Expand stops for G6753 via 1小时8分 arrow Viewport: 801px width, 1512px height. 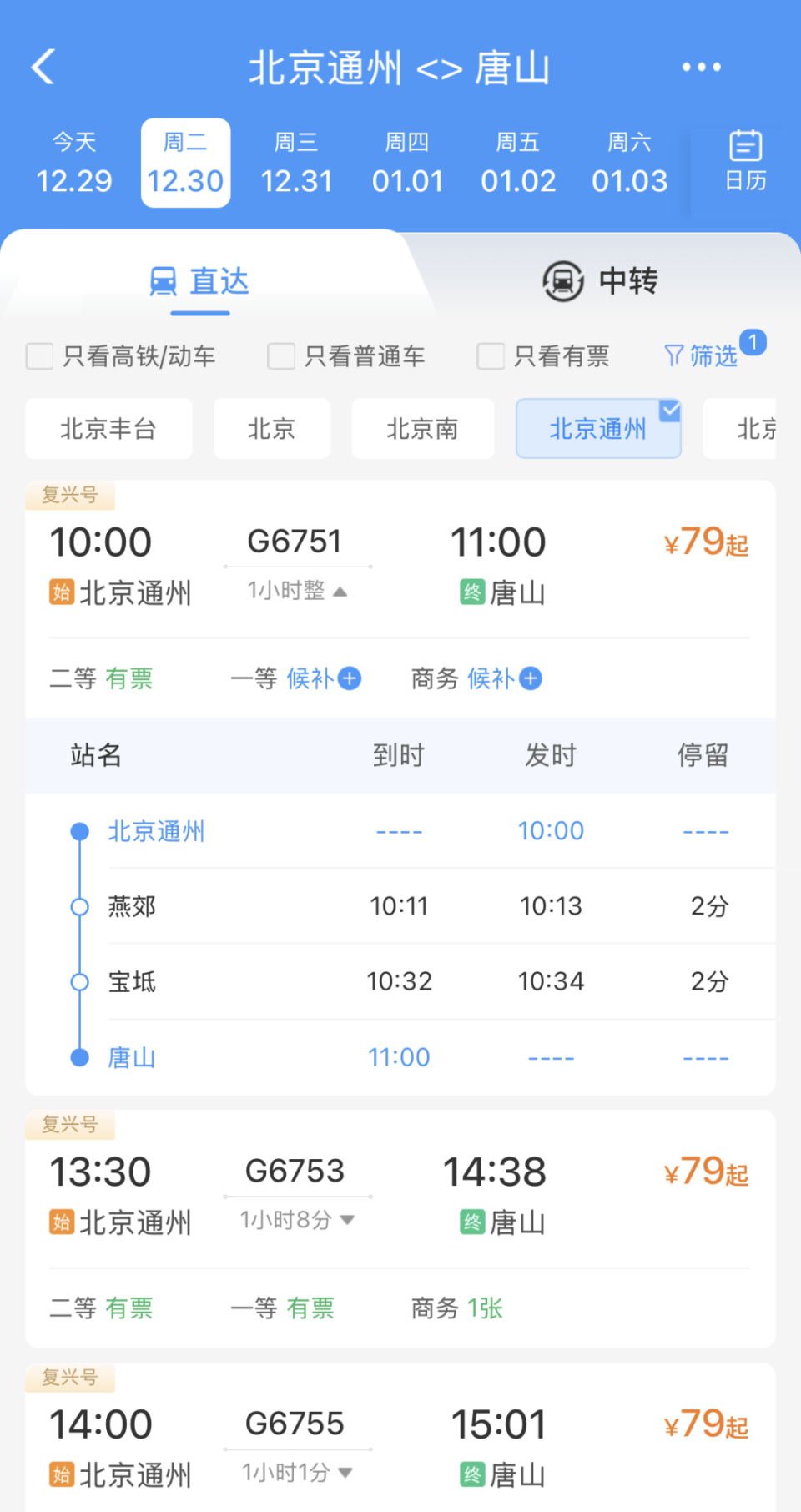[x=347, y=1219]
